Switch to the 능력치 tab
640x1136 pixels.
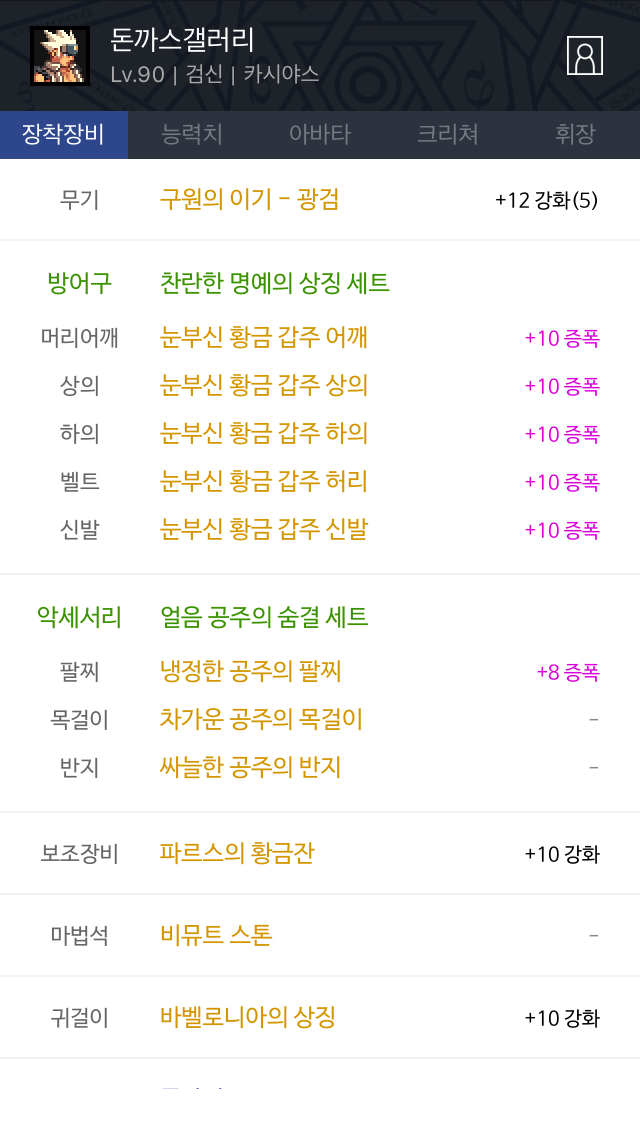point(192,134)
